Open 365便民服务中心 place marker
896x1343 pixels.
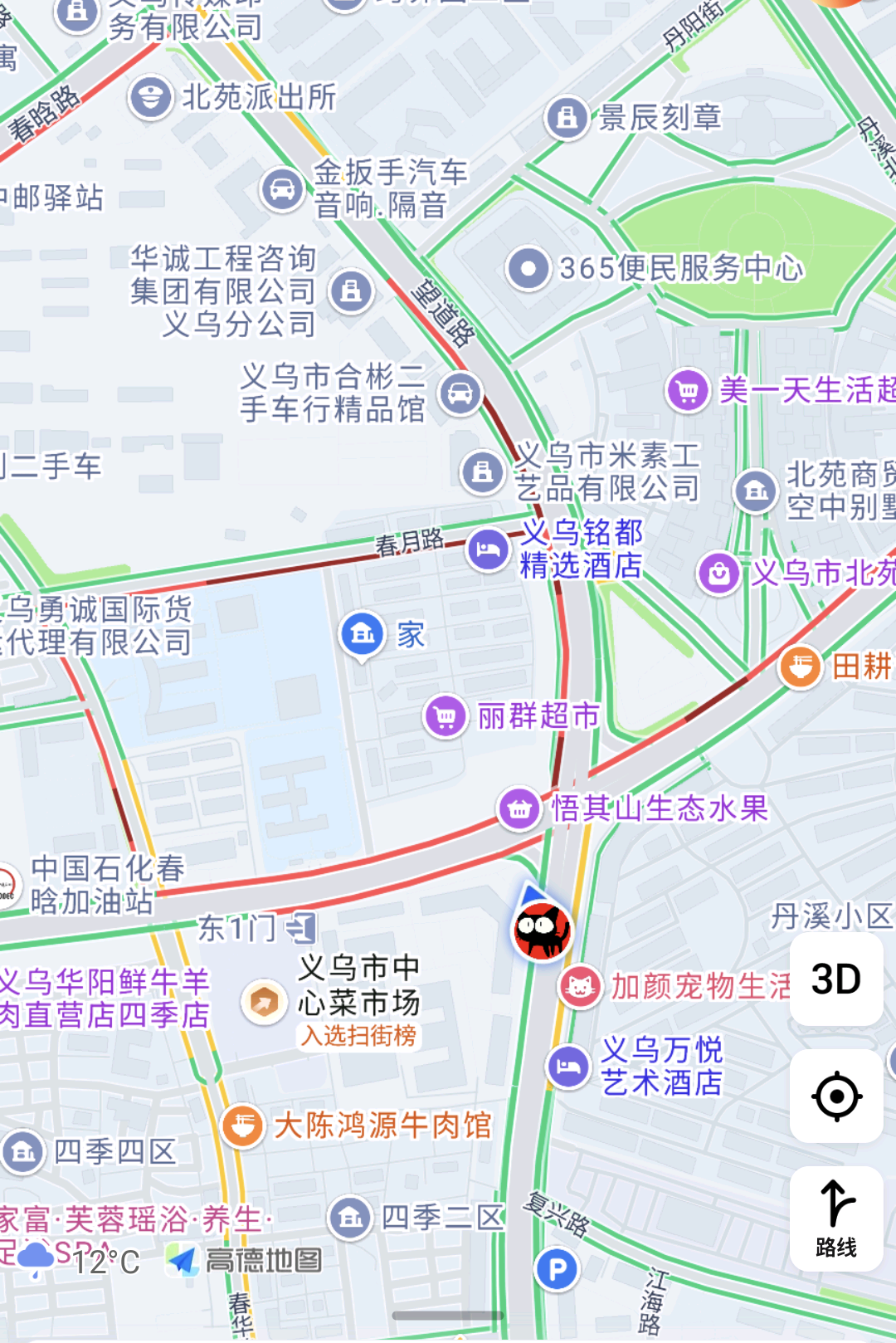pyautogui.click(x=528, y=268)
